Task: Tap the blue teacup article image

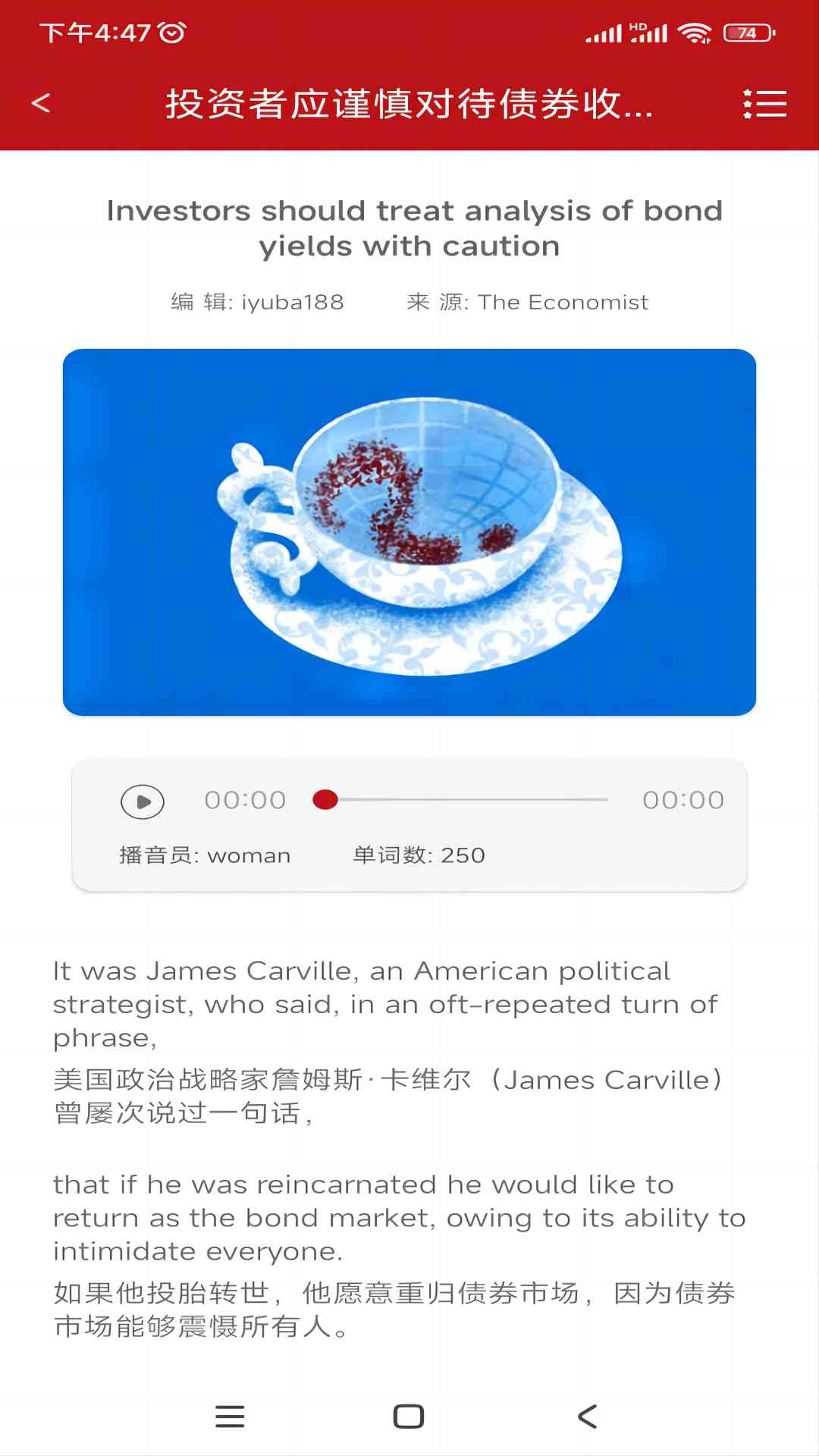Action: pos(409,531)
